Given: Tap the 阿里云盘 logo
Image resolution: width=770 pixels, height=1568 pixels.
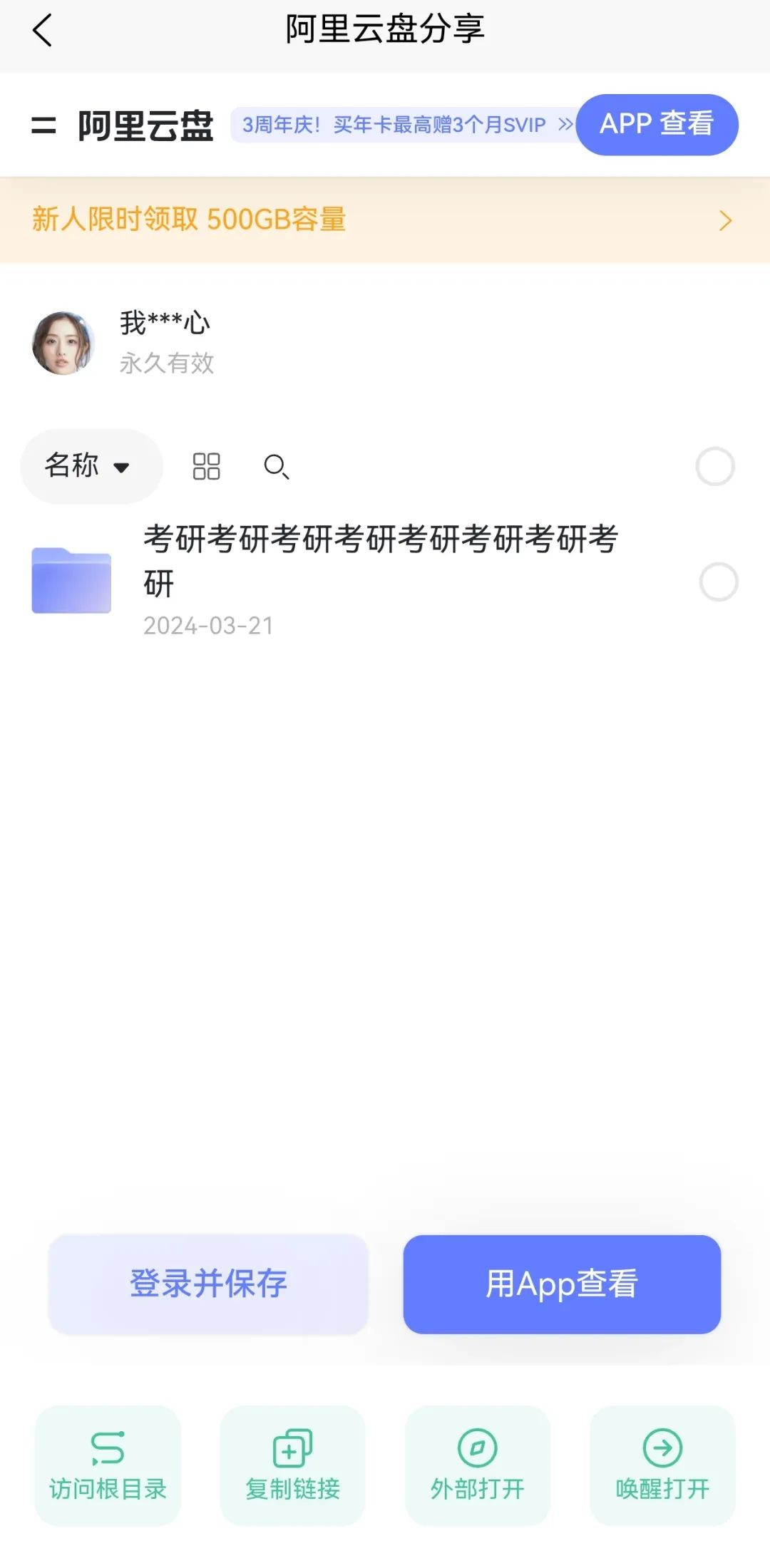Looking at the screenshot, I should pos(146,125).
